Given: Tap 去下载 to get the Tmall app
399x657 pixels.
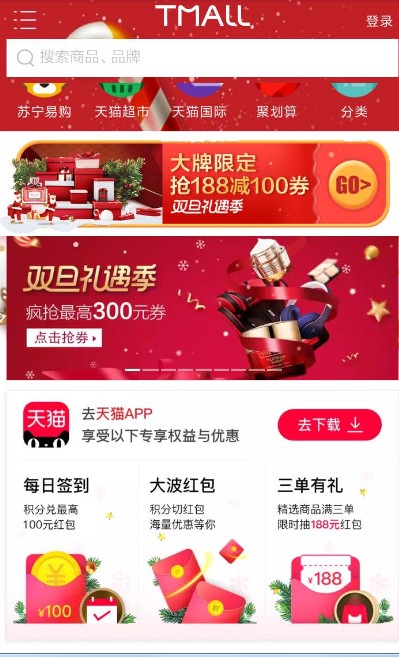Looking at the screenshot, I should [329, 425].
